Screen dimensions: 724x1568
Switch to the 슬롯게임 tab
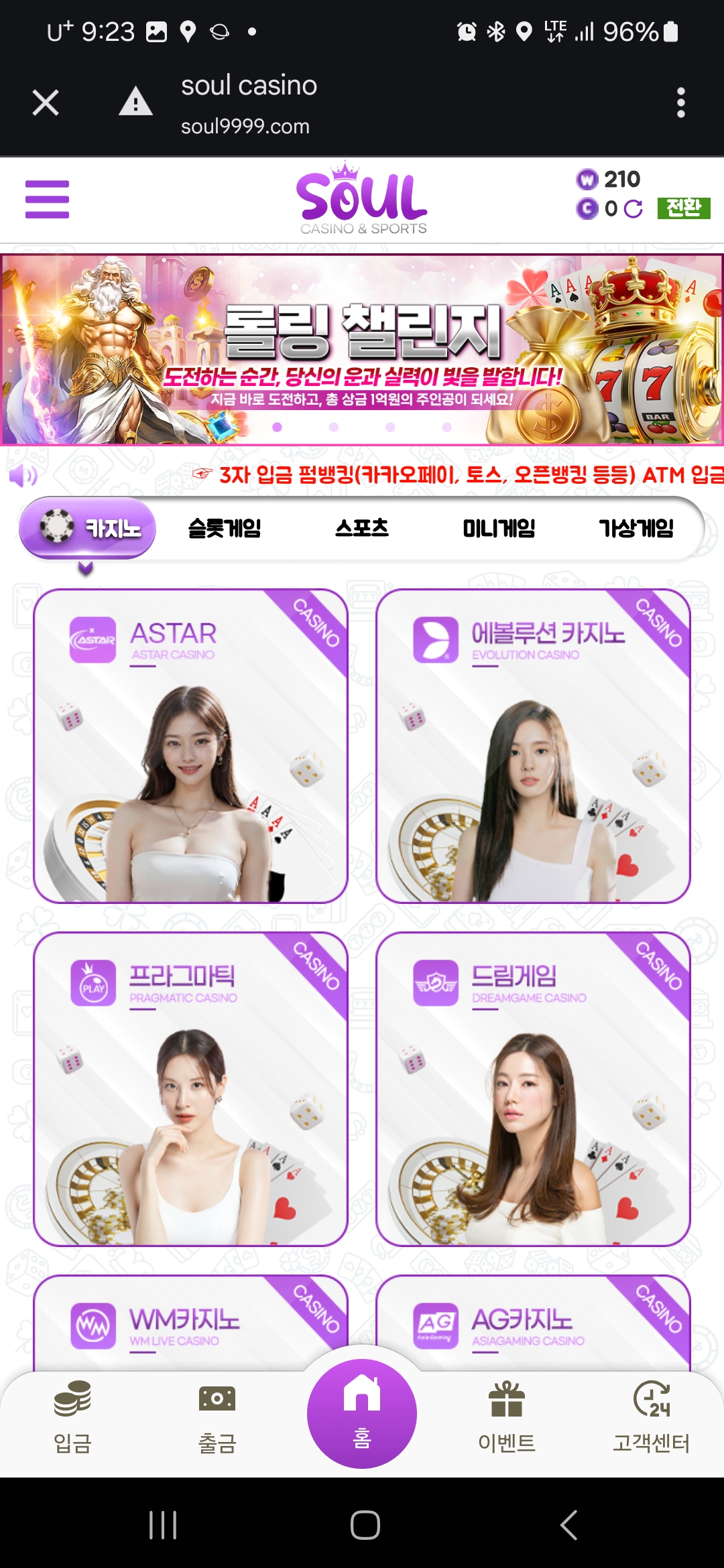[225, 529]
